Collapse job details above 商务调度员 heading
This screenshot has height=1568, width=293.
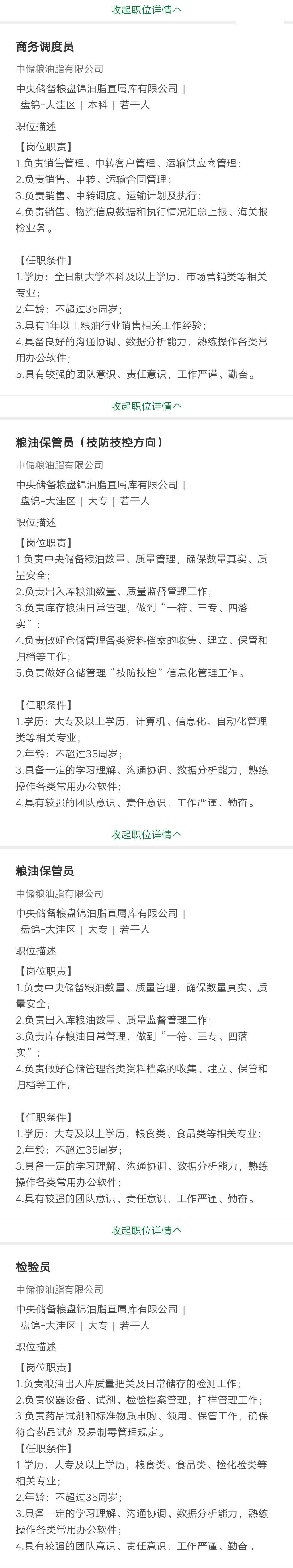[146, 10]
